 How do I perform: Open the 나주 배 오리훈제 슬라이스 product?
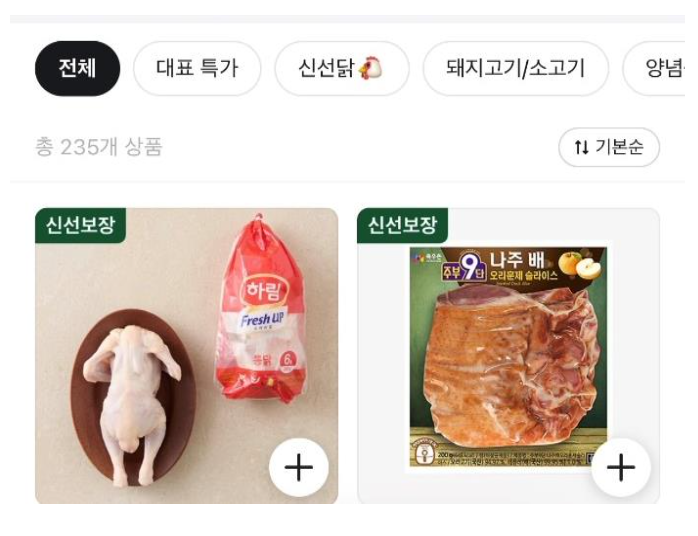[508, 356]
